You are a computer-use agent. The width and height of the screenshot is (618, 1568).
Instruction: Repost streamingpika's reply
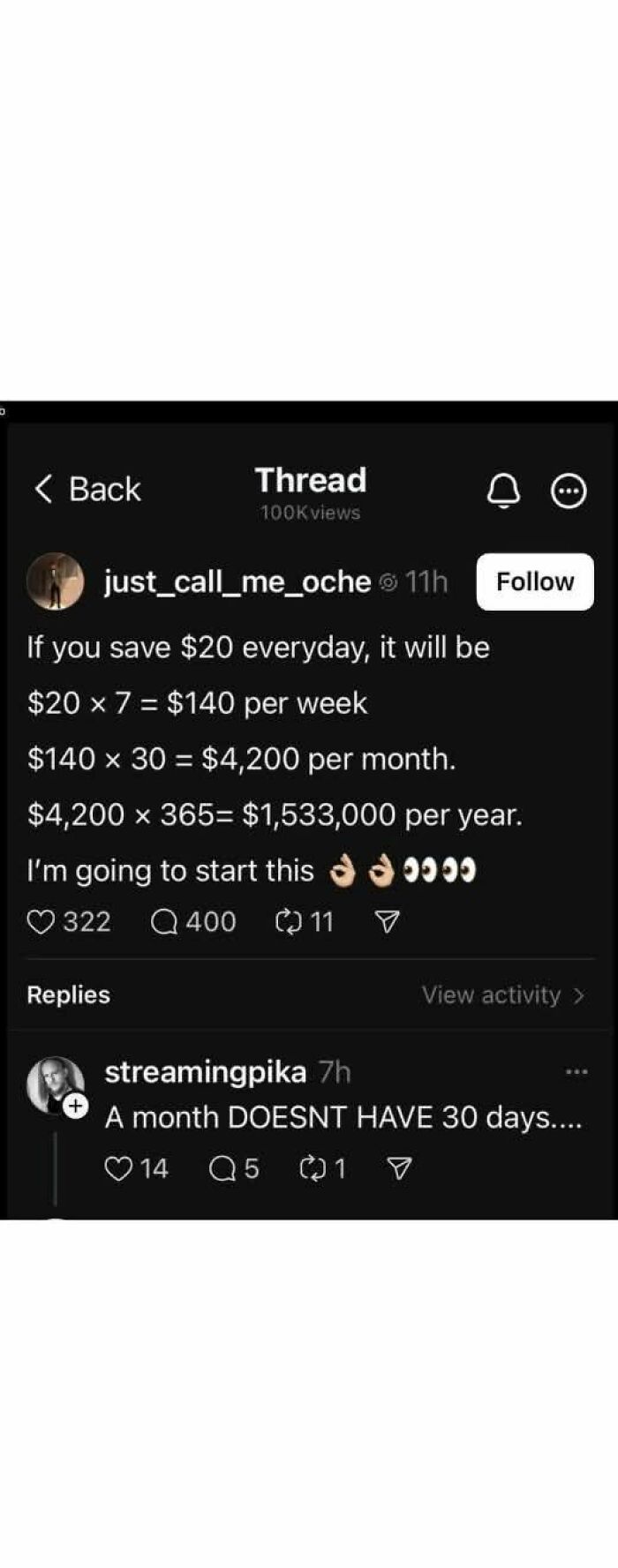(313, 1168)
